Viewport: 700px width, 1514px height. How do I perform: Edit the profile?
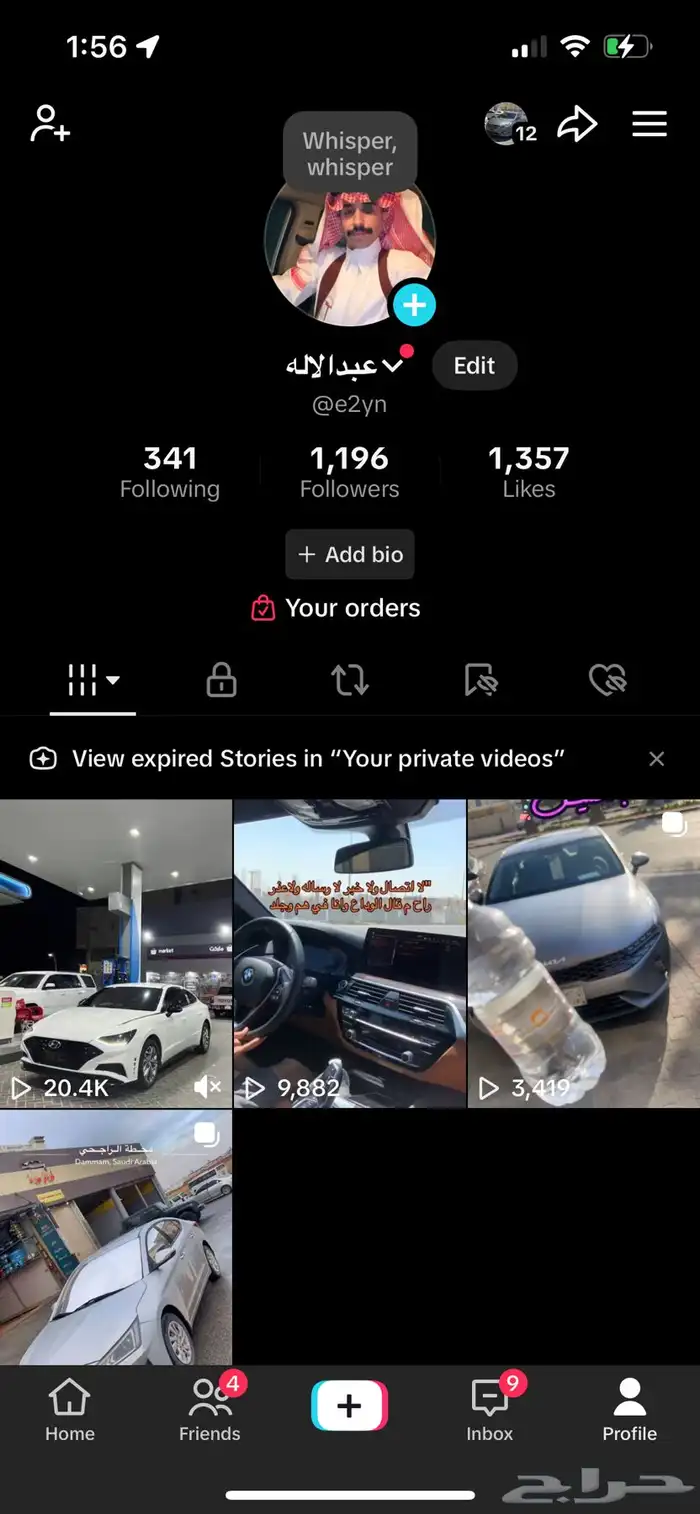tap(474, 366)
